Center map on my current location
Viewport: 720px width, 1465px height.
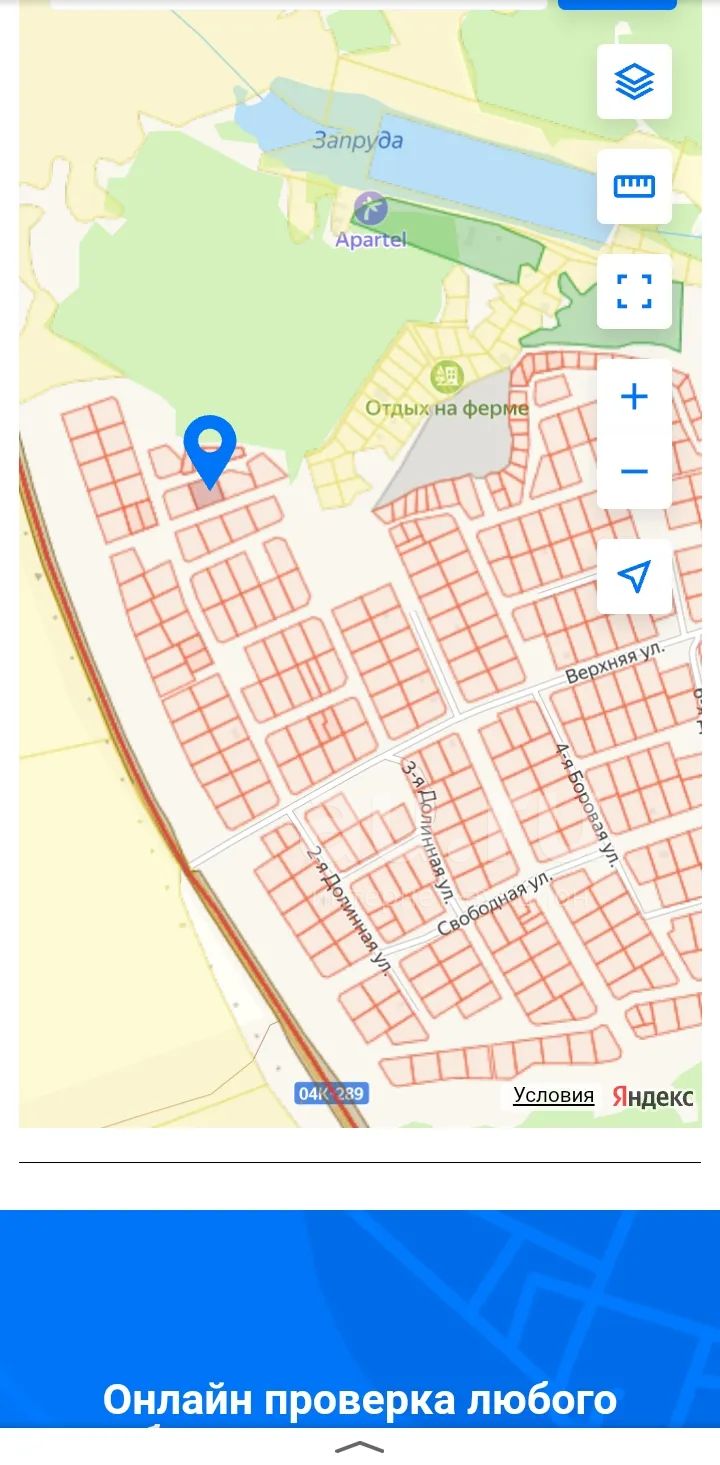(634, 576)
